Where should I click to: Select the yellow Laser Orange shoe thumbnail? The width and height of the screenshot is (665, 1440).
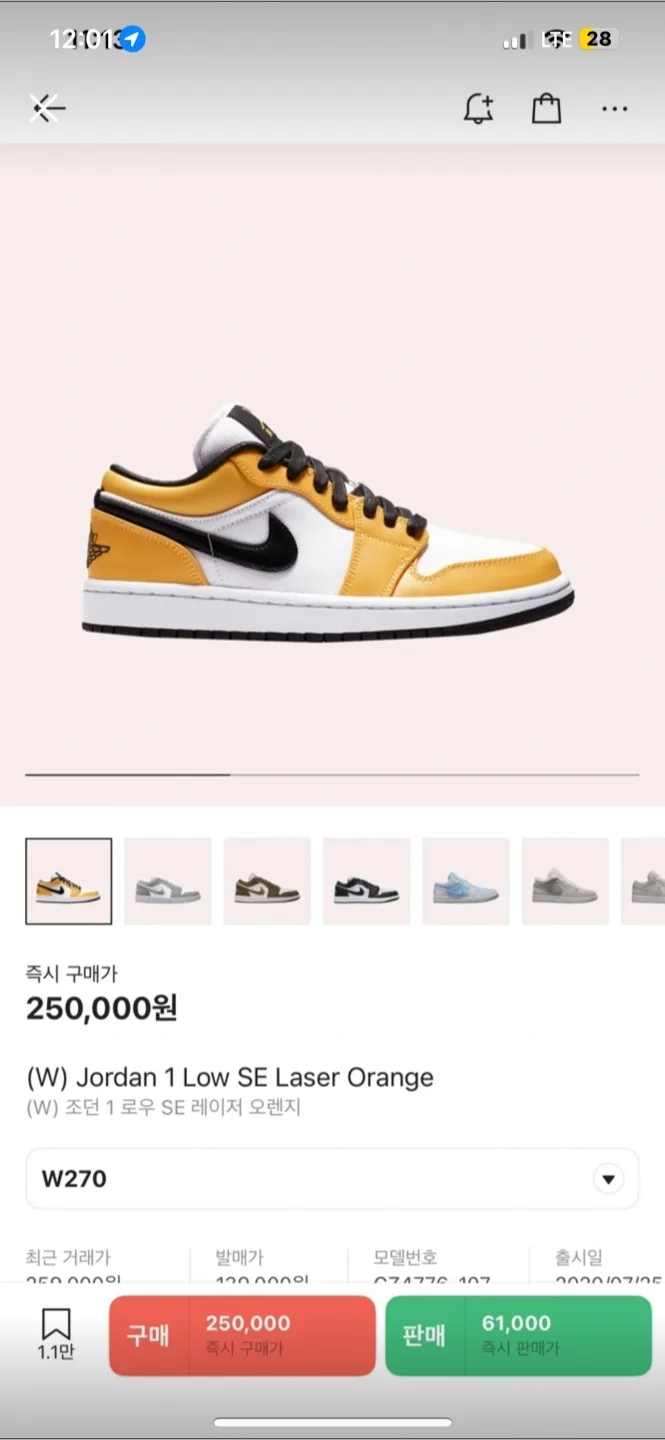pos(69,881)
